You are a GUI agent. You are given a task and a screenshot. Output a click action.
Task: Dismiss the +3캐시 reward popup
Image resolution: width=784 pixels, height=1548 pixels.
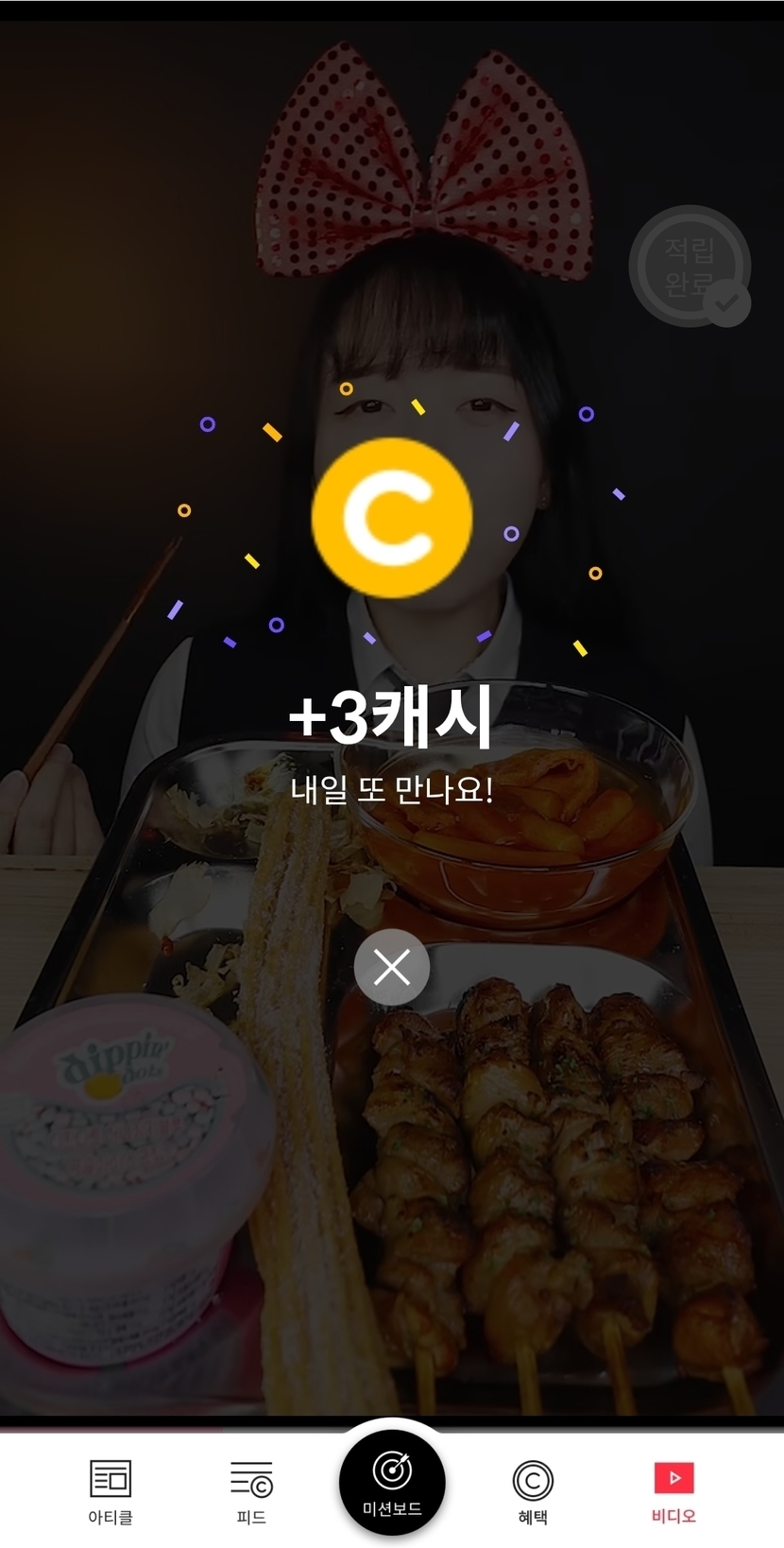392,967
